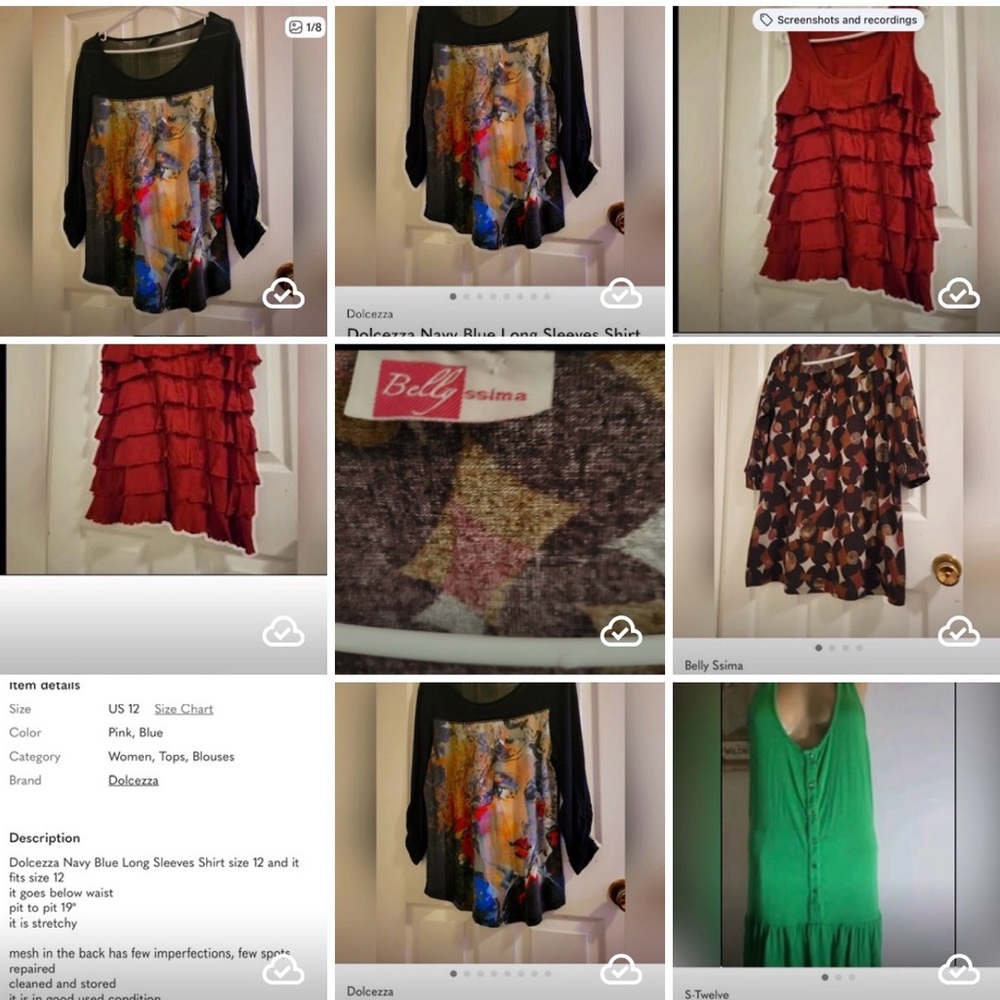
Task: Tap the Screenshots and recordings tag
Action: click(837, 20)
